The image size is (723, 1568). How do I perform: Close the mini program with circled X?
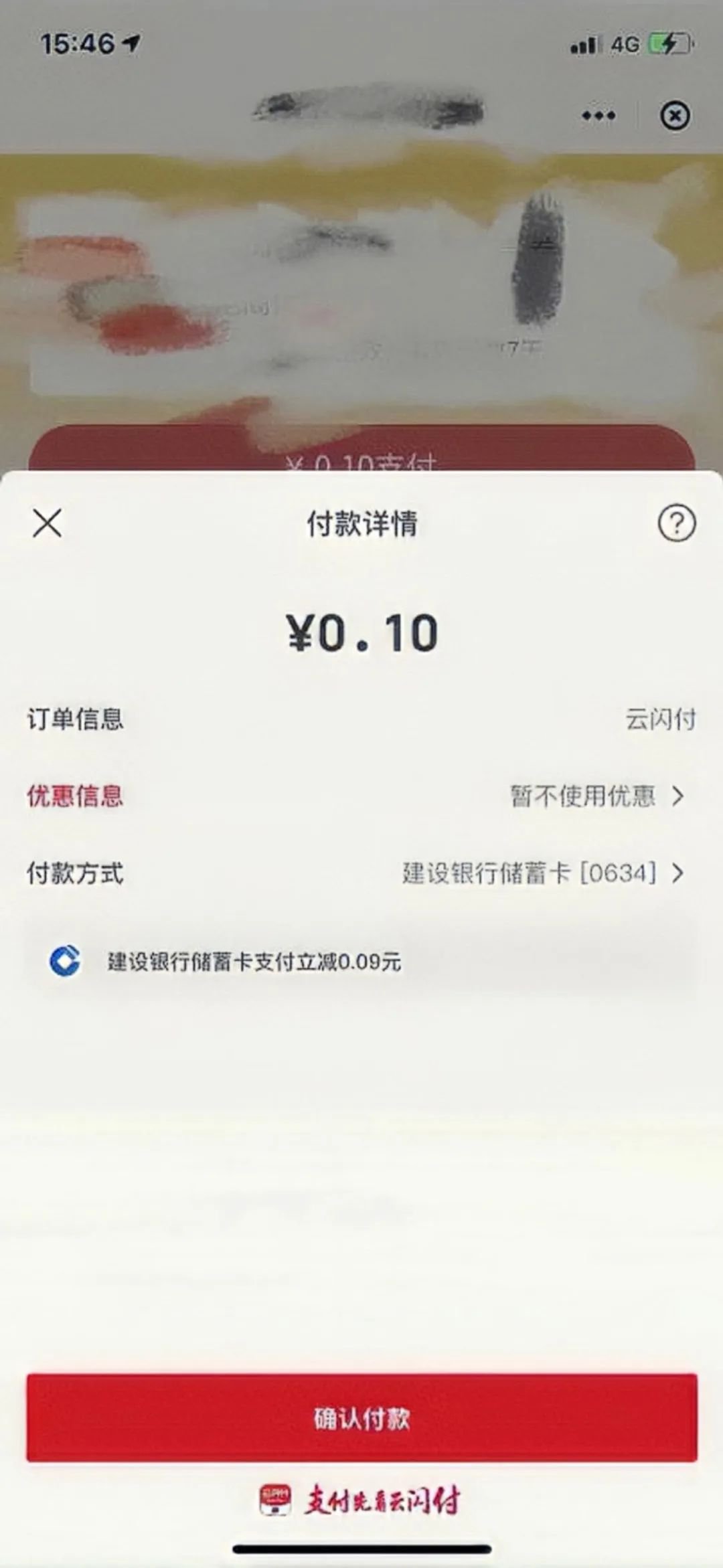point(675,116)
